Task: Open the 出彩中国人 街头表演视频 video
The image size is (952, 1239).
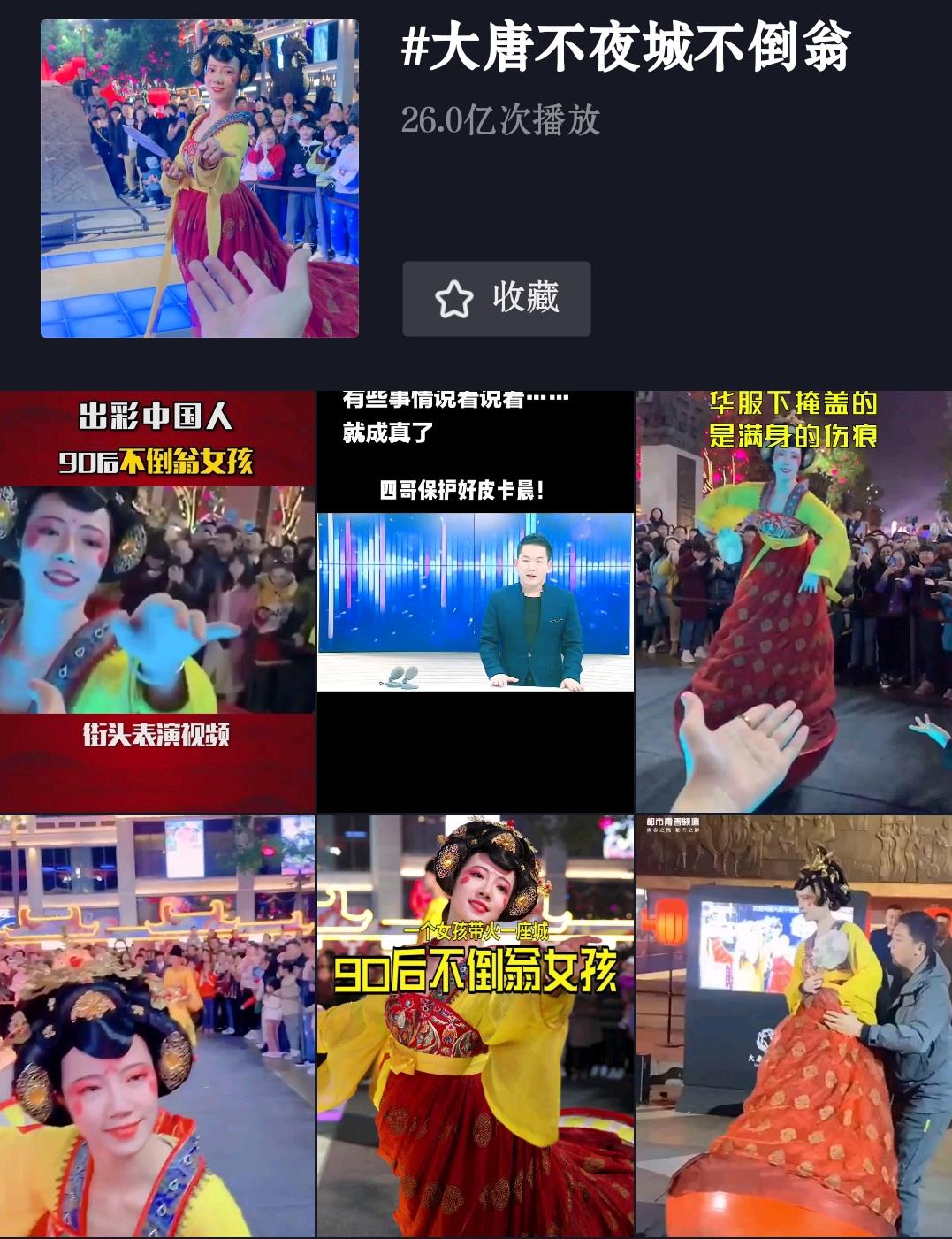Action: click(x=156, y=601)
